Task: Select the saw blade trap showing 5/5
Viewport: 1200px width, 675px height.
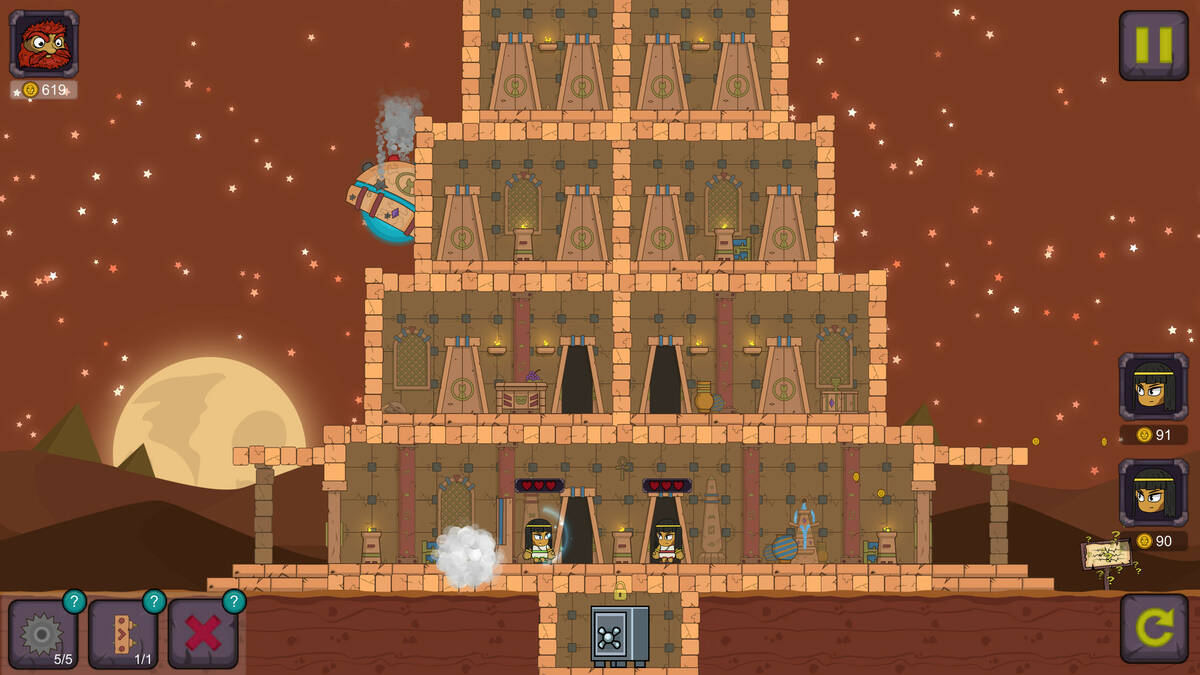Action: (x=42, y=633)
